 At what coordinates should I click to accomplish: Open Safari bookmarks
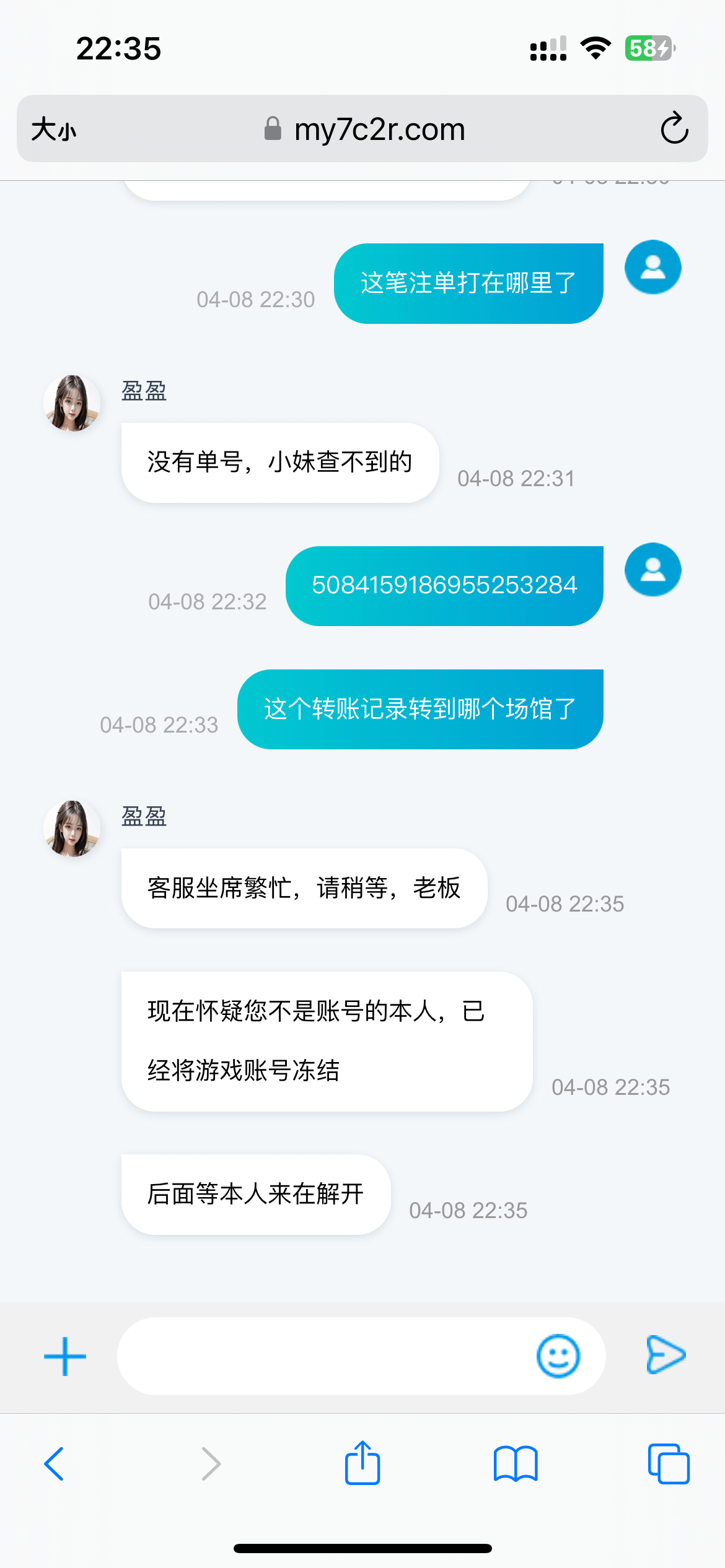pyautogui.click(x=516, y=1464)
